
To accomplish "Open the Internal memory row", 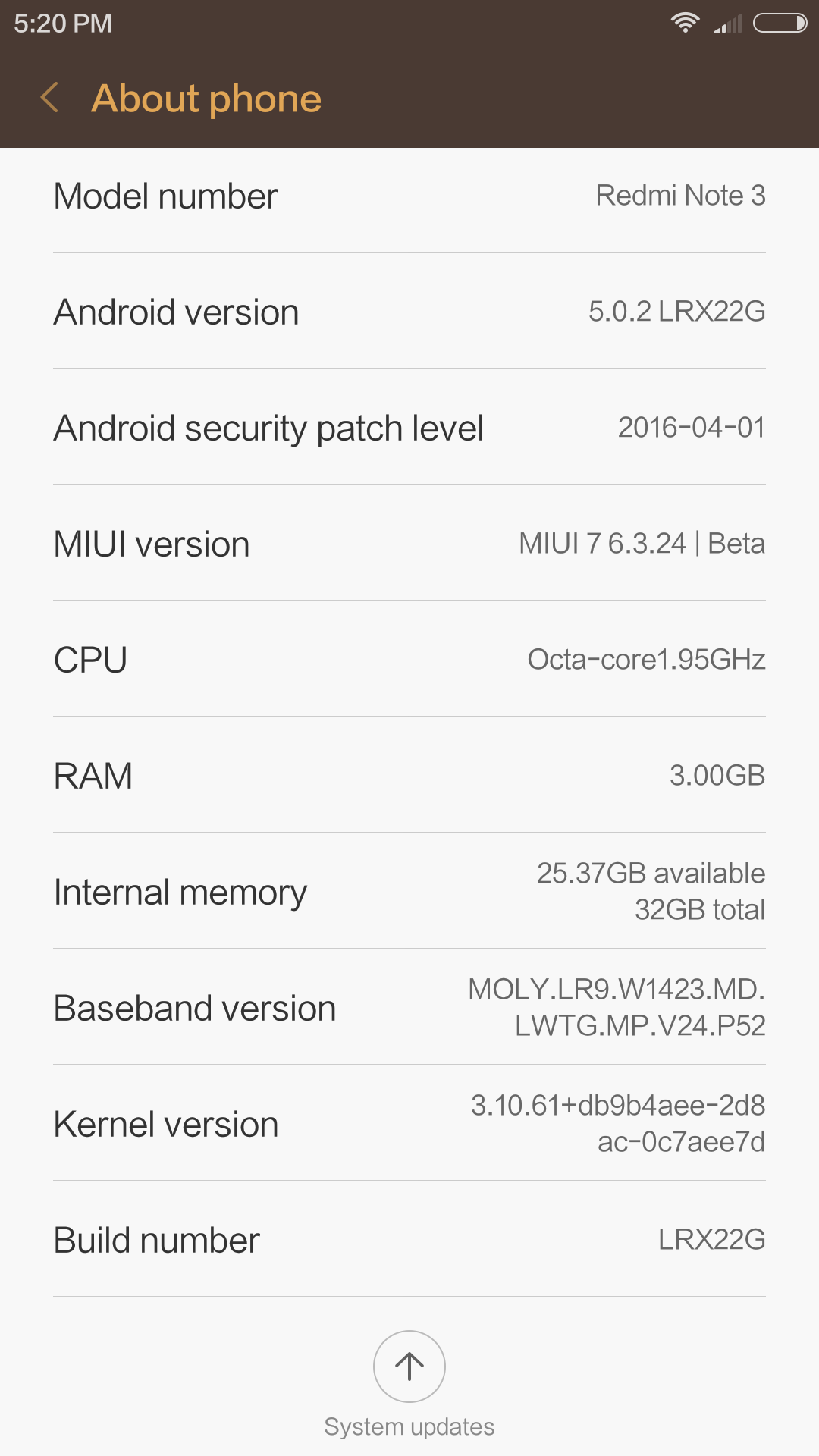I will [409, 892].
